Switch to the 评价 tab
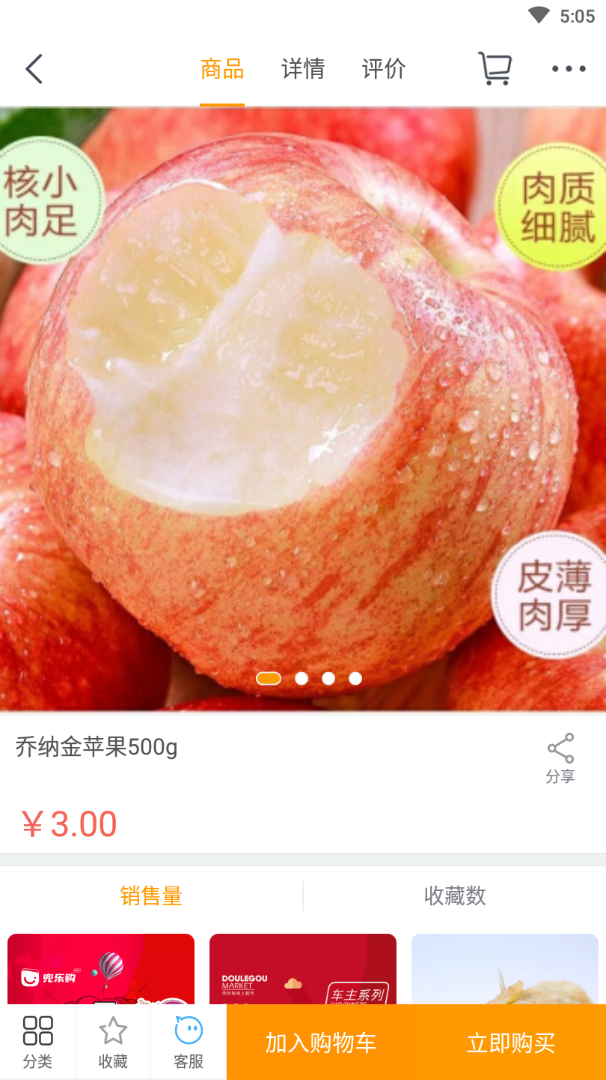The image size is (606, 1080). 384,69
